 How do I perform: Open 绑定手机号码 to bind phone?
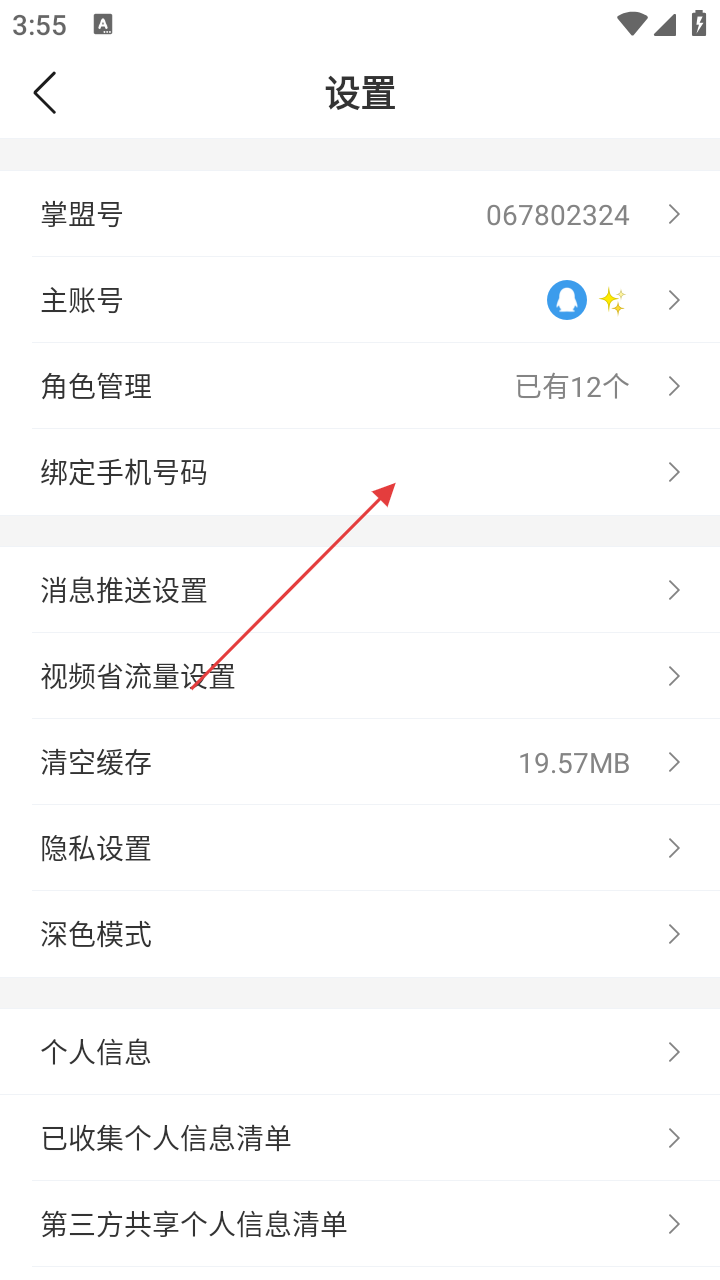tap(360, 472)
